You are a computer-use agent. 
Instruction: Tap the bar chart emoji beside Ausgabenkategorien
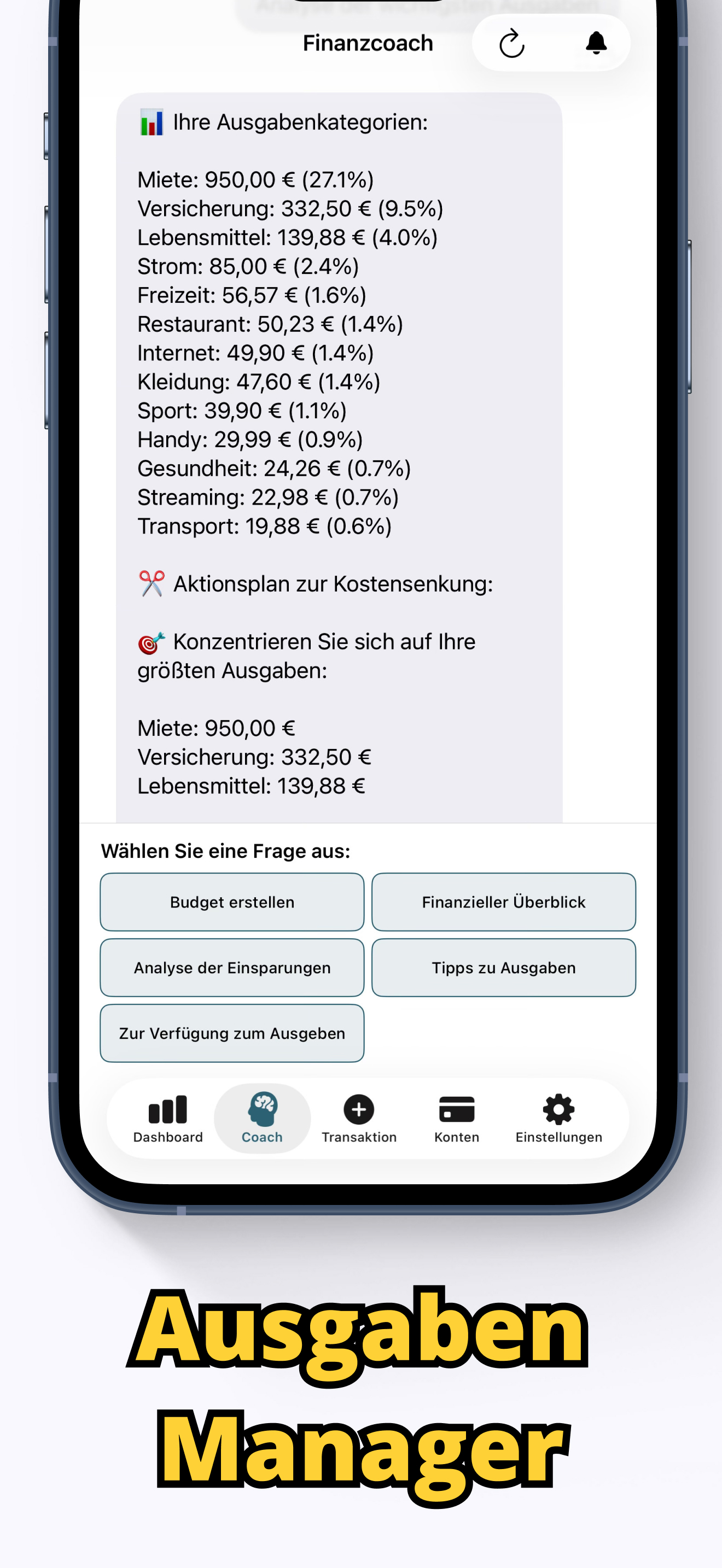coord(152,122)
